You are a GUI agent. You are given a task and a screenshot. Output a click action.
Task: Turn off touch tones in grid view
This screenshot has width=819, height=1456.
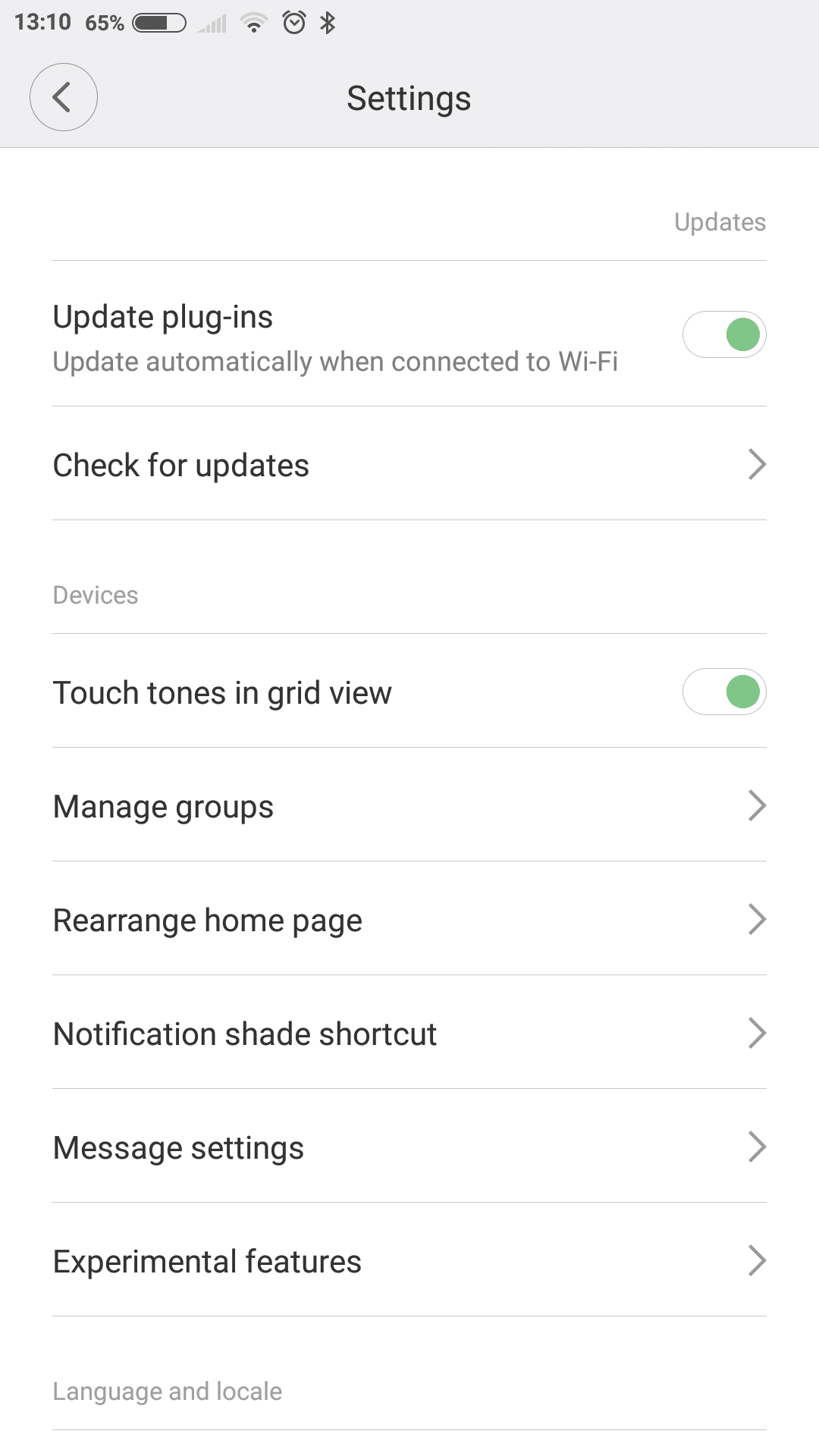coord(725,692)
